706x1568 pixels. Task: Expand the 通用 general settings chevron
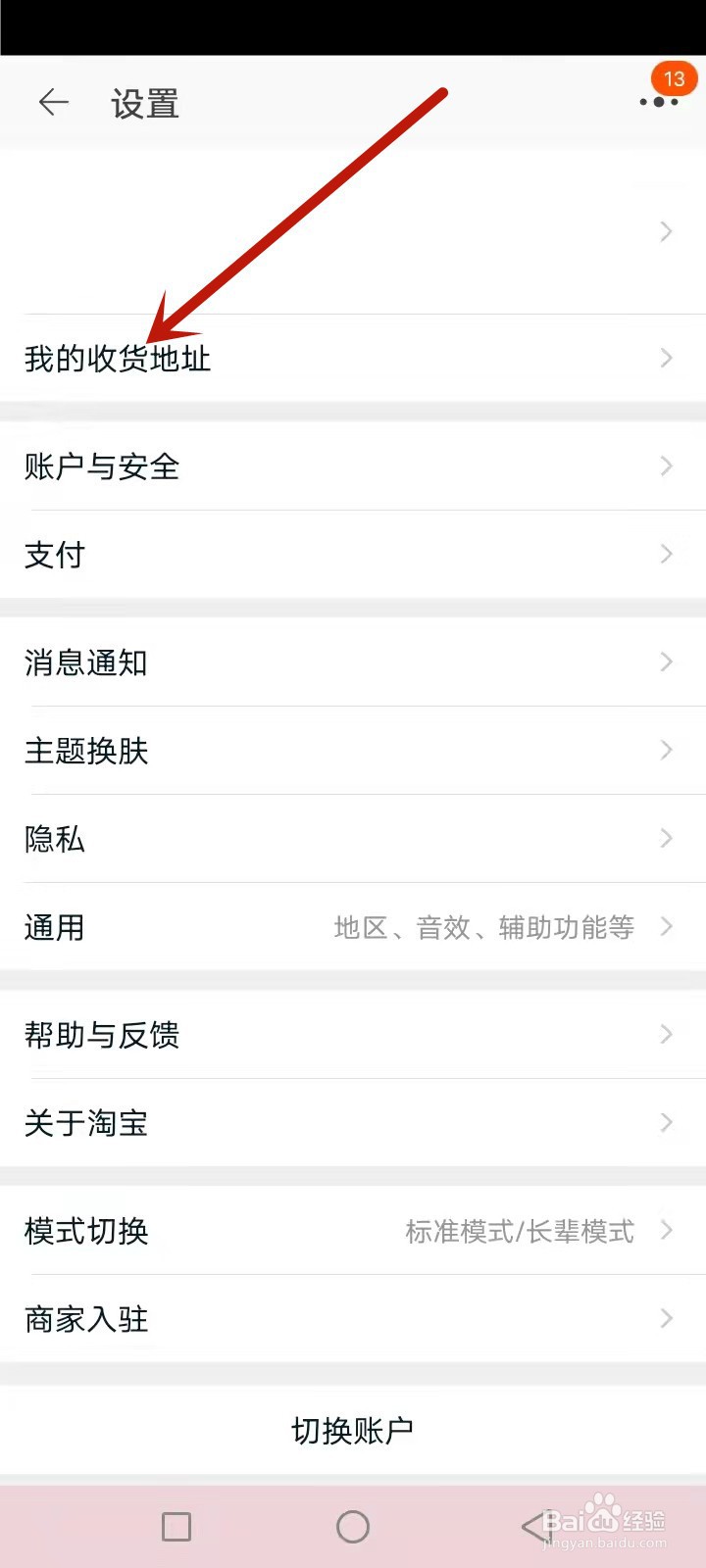click(666, 926)
